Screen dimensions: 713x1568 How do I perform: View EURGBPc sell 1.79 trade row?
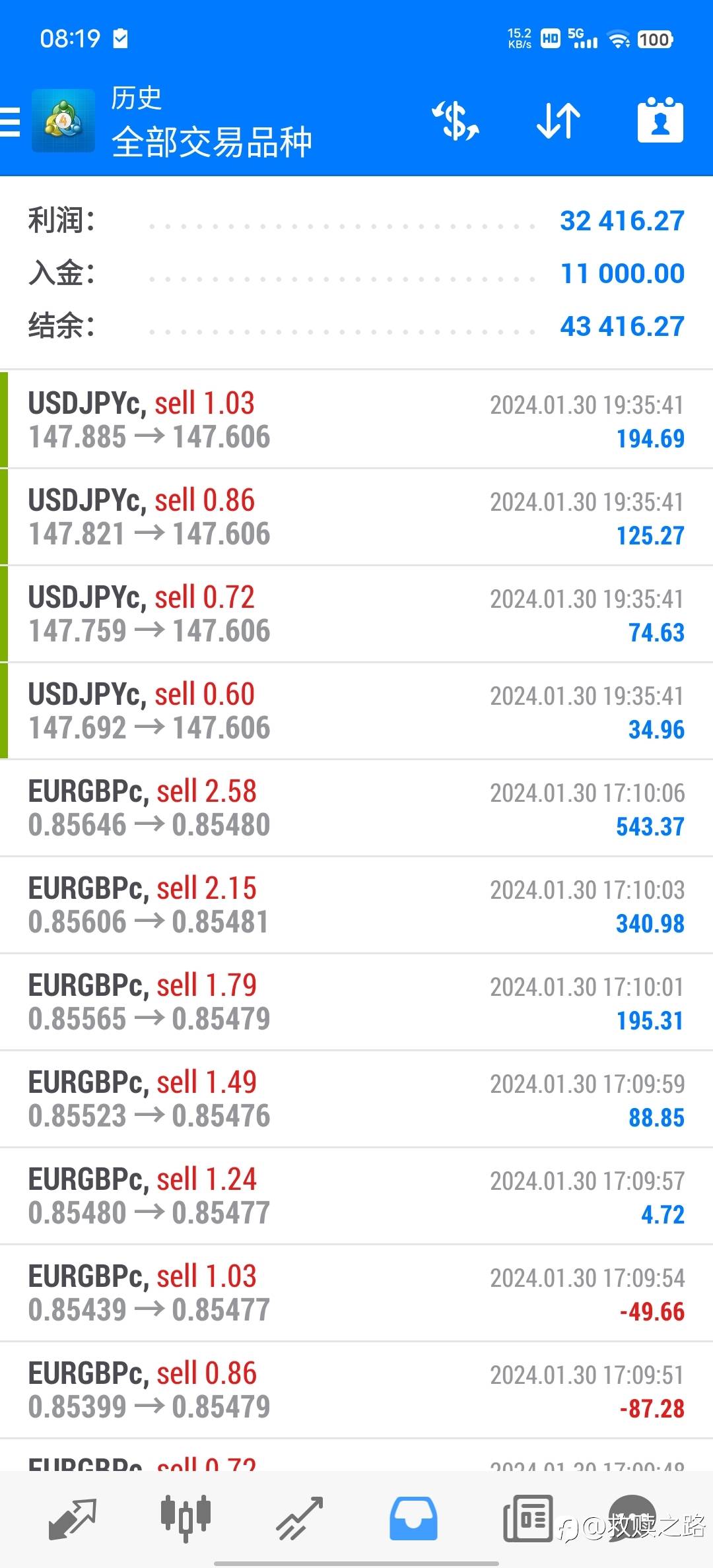click(356, 1002)
